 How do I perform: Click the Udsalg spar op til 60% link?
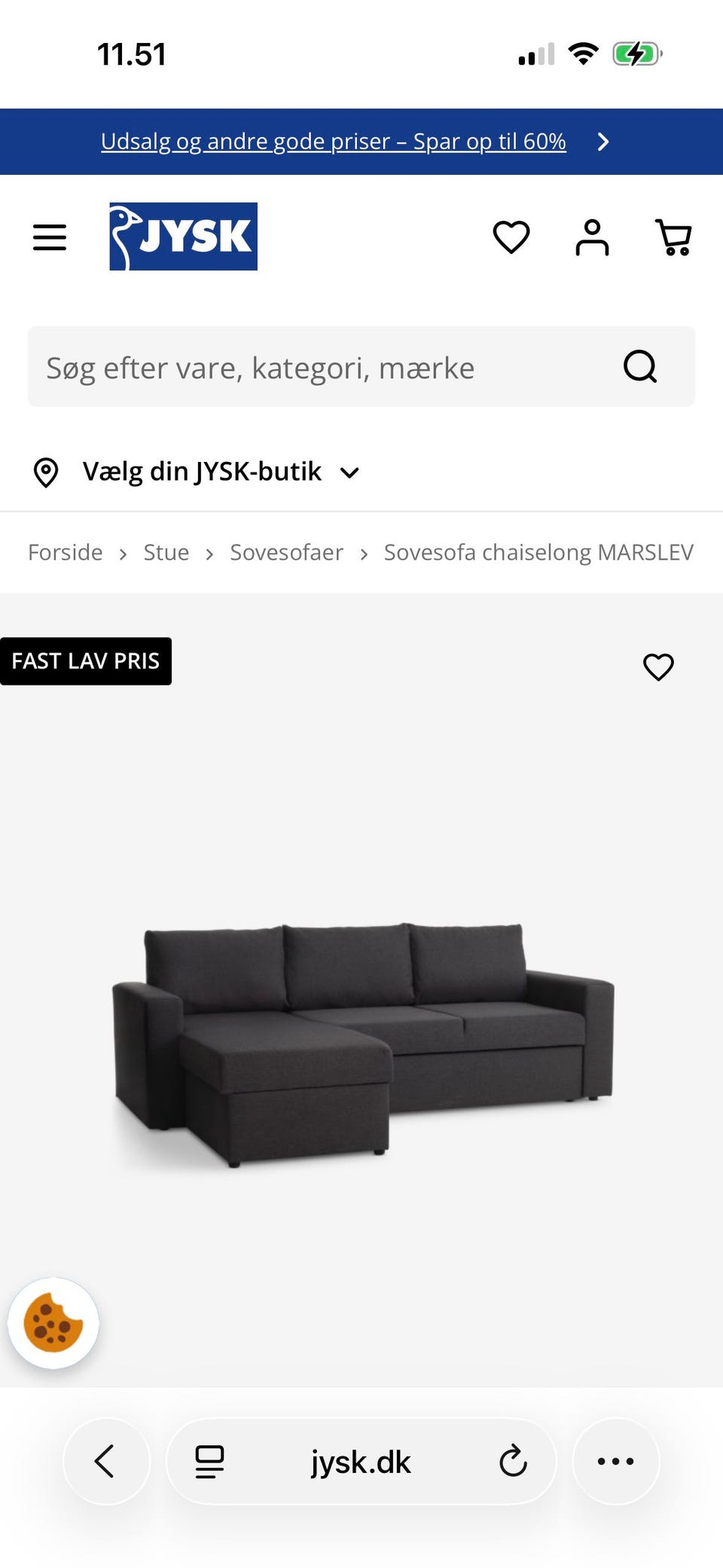coord(334,141)
